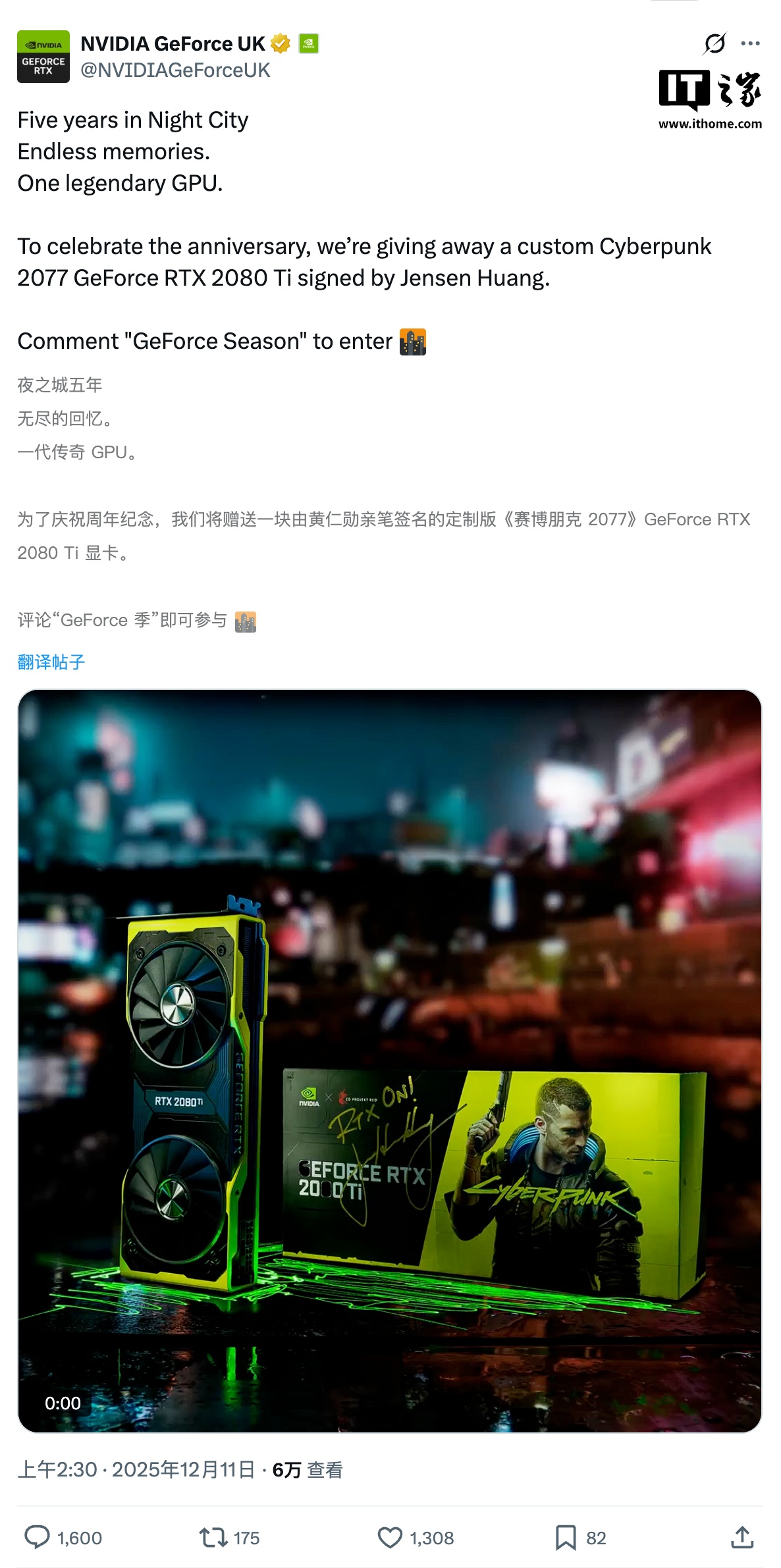Open the post overflow menu
The height and width of the screenshot is (1568, 781).
750,43
